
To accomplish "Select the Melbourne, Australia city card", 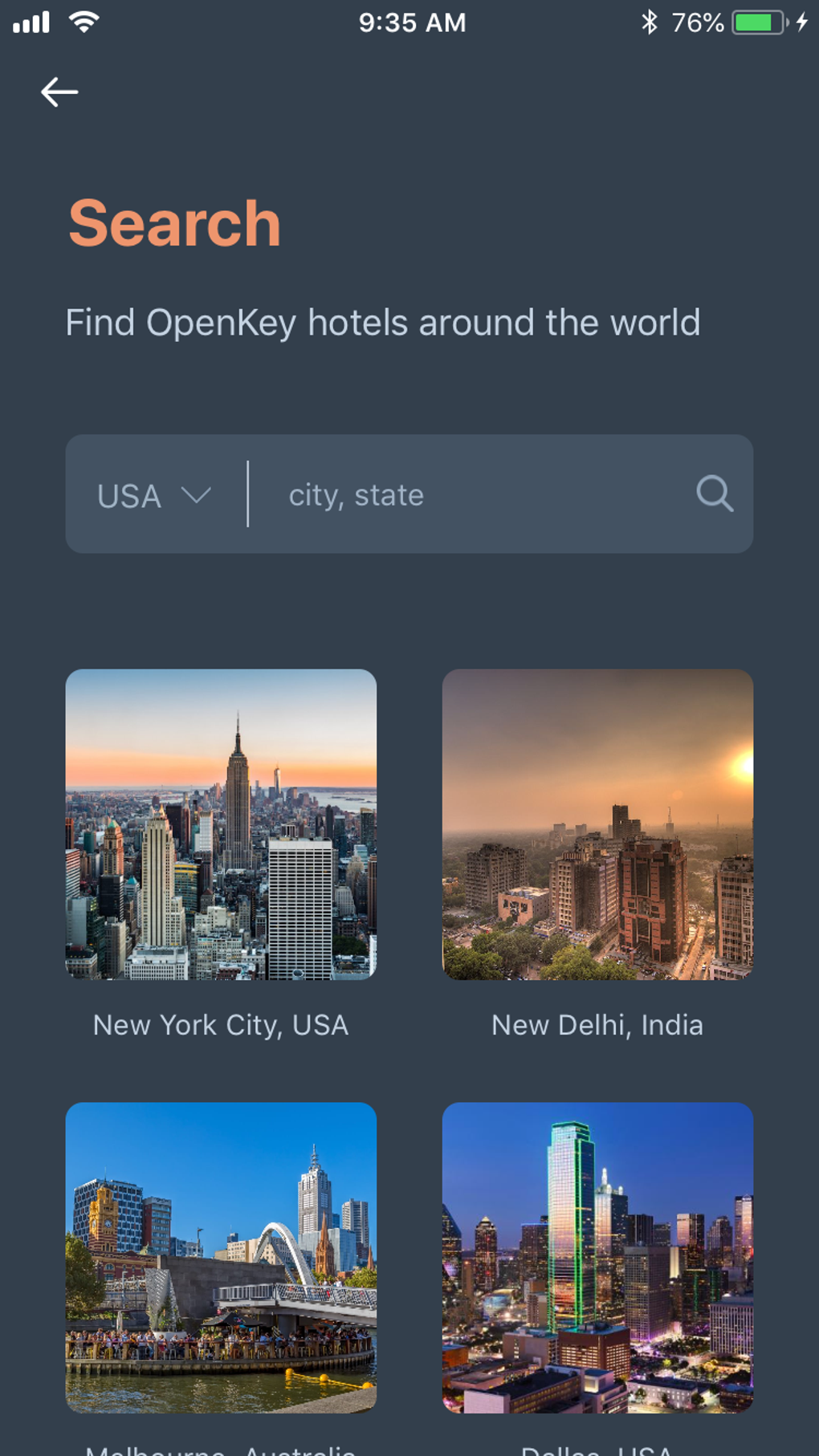I will pos(221,1257).
